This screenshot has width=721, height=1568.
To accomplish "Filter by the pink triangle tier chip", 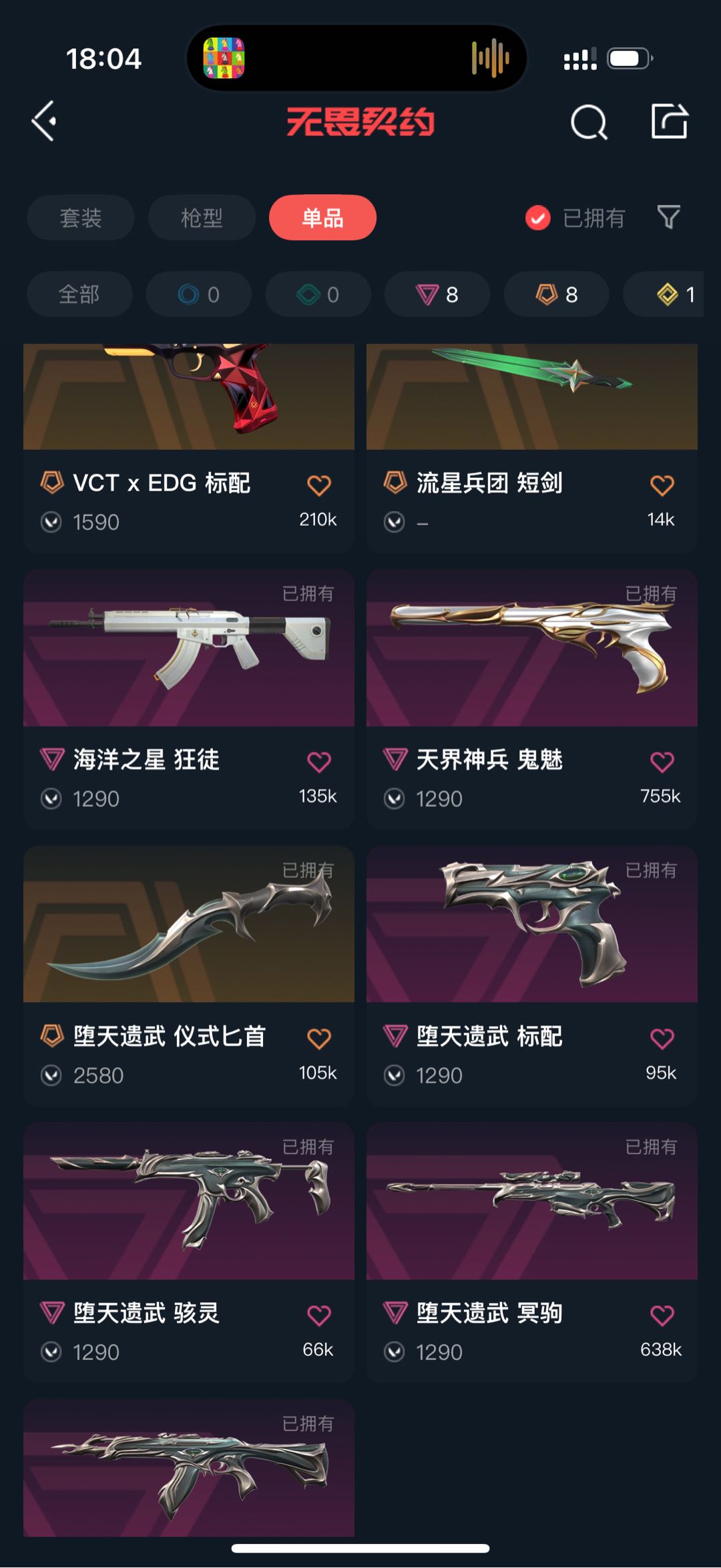I will pyautogui.click(x=437, y=294).
